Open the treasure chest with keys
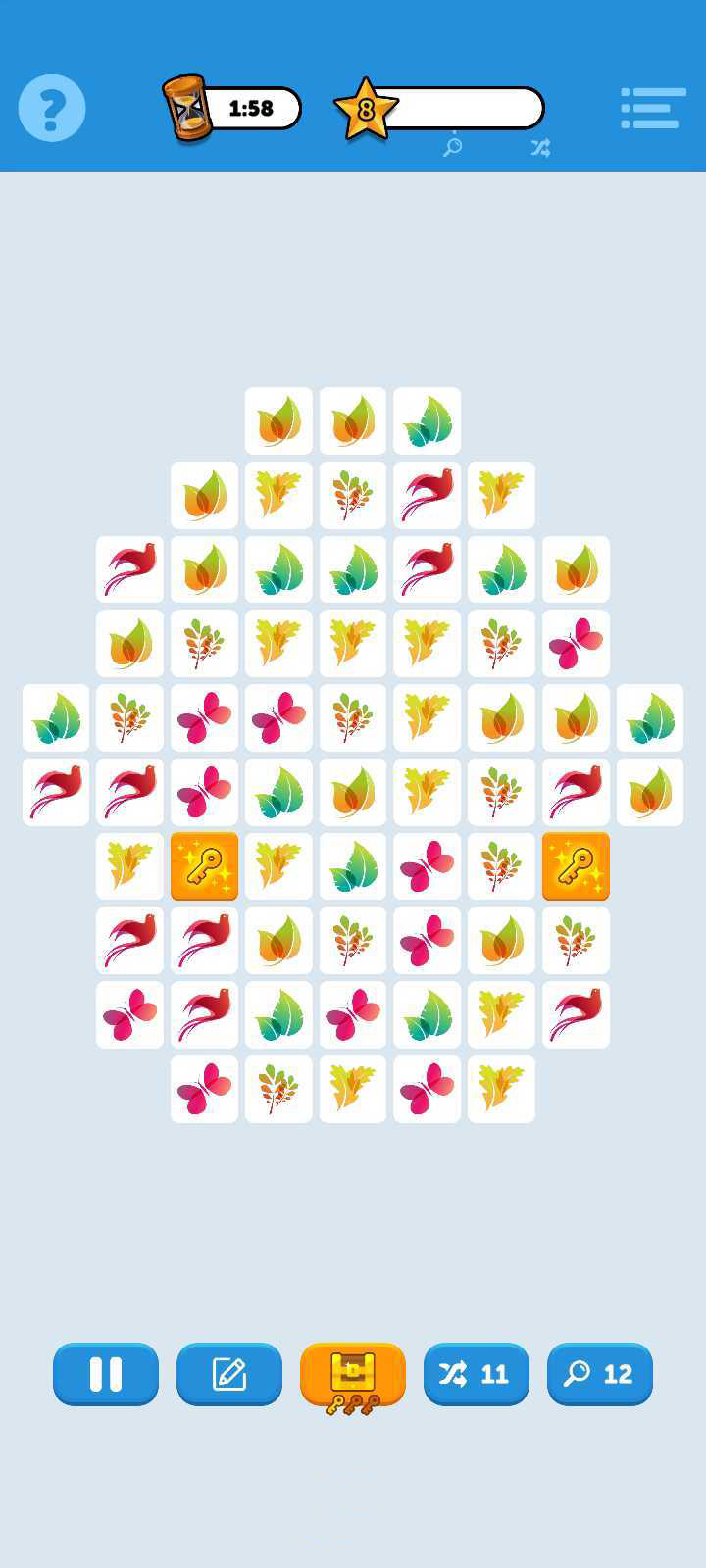This screenshot has width=706, height=1568. point(353,1374)
